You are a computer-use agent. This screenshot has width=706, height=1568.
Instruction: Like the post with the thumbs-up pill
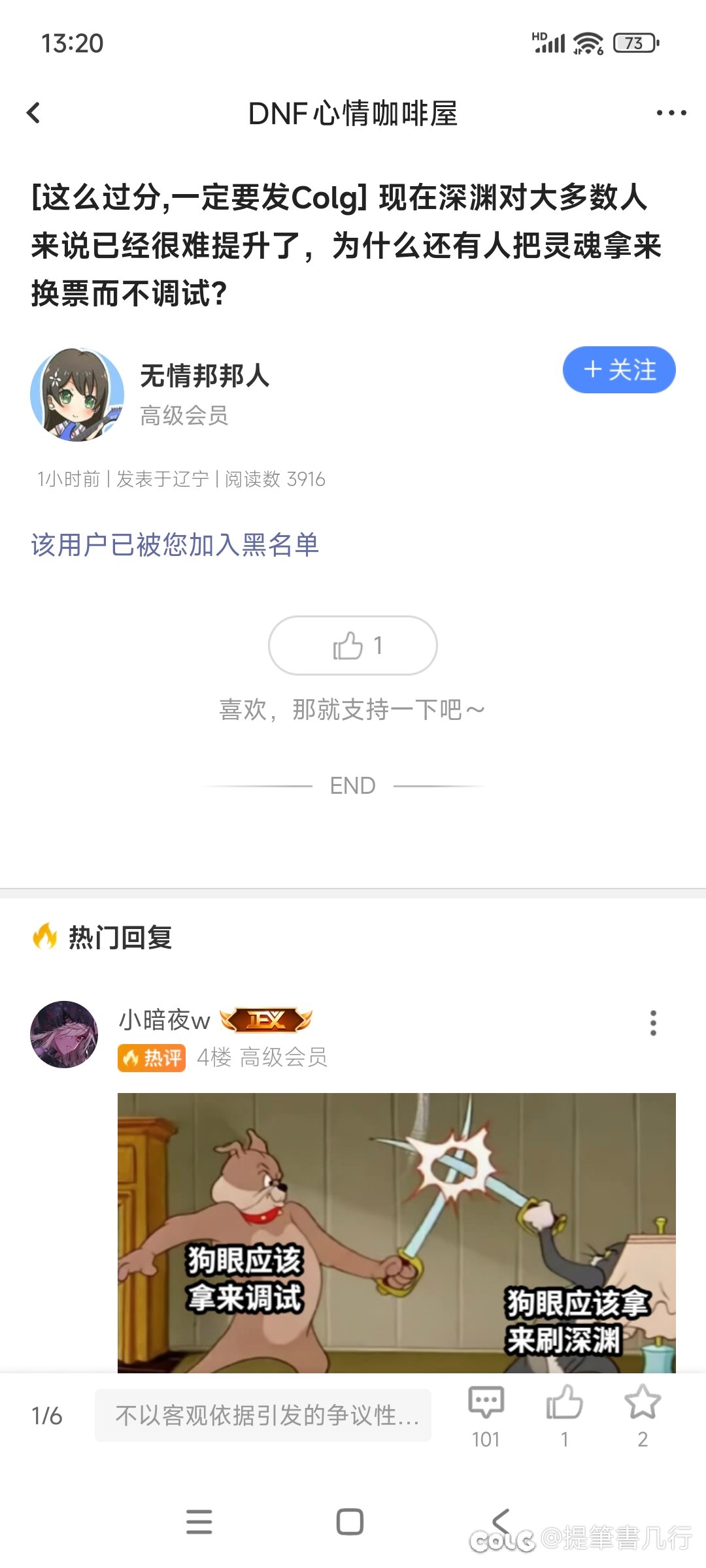coord(353,645)
